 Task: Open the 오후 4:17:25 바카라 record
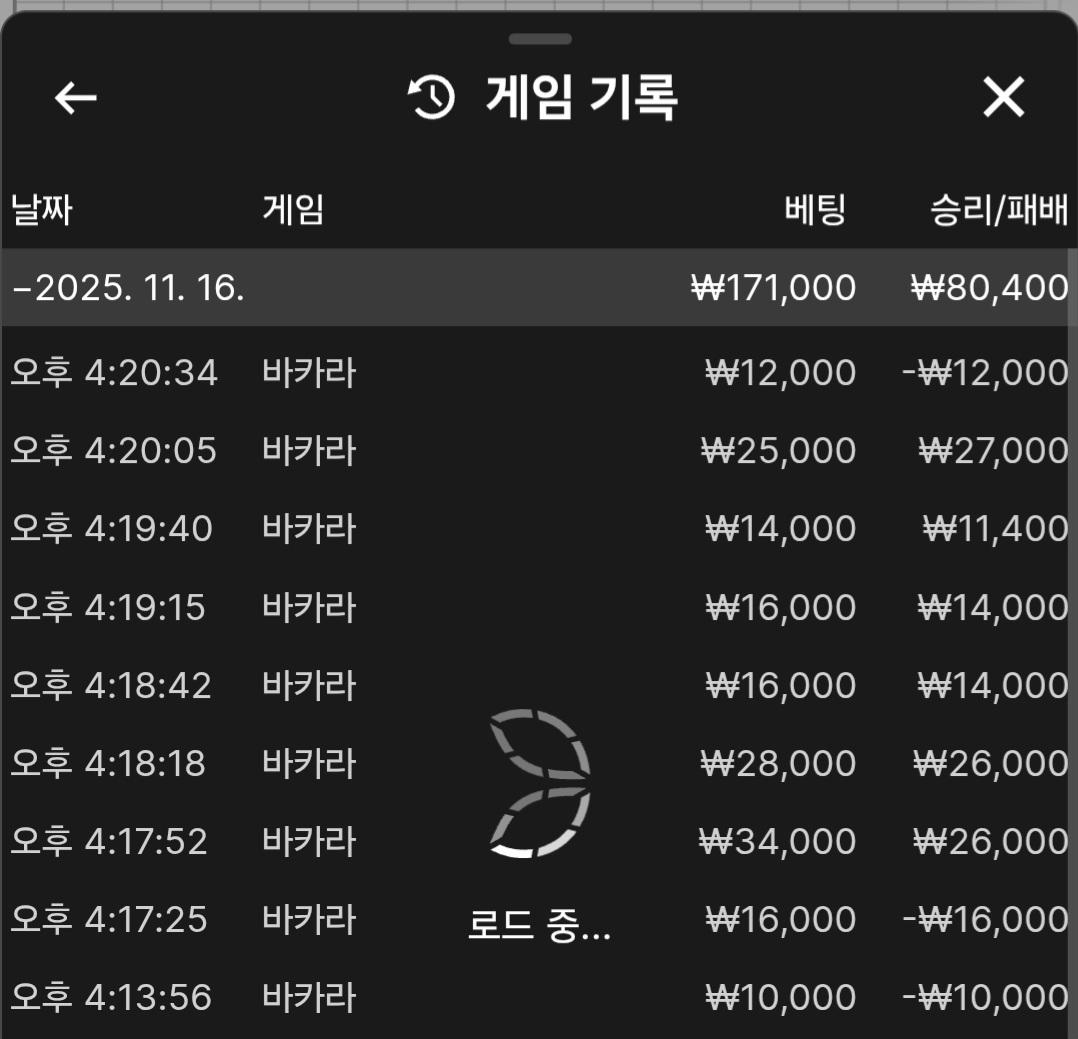coord(300,919)
